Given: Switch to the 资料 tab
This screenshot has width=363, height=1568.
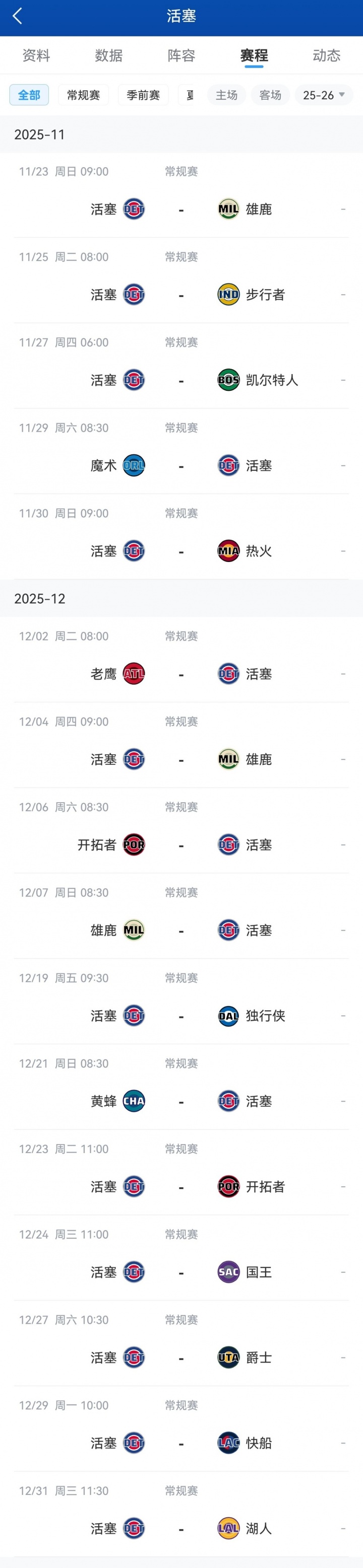Looking at the screenshot, I should click(36, 56).
